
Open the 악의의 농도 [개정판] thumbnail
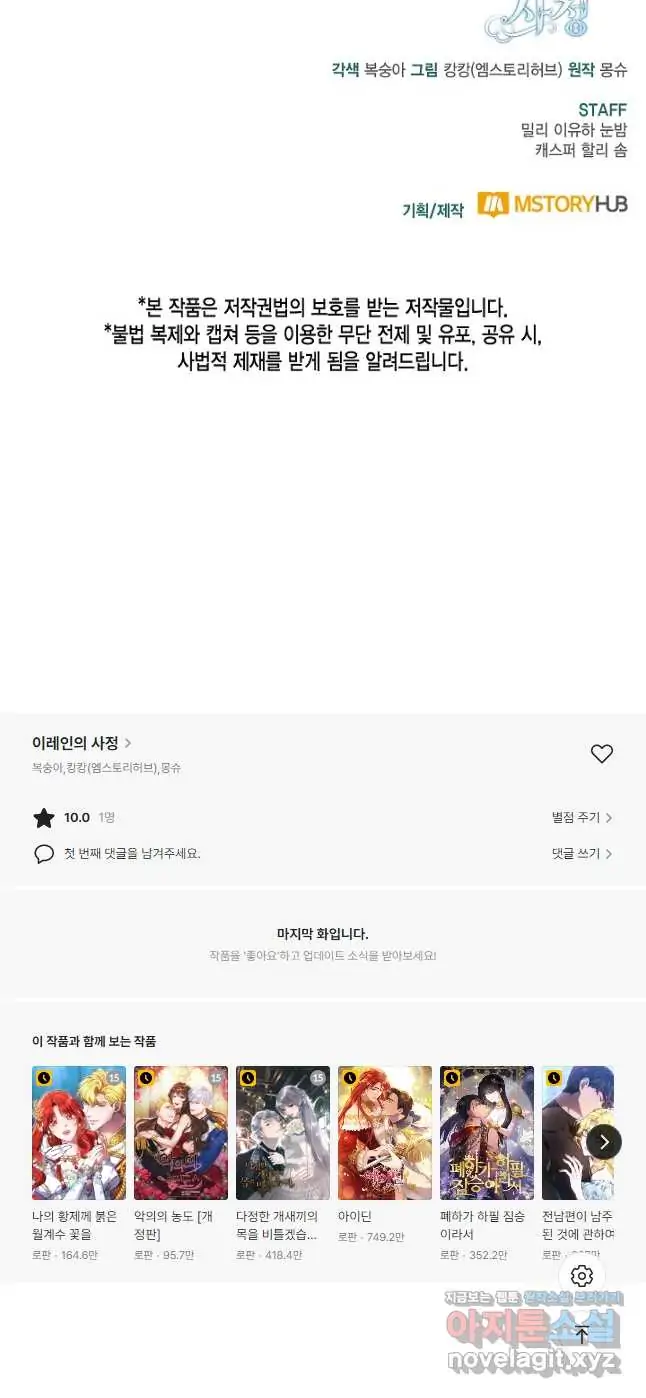point(181,1132)
